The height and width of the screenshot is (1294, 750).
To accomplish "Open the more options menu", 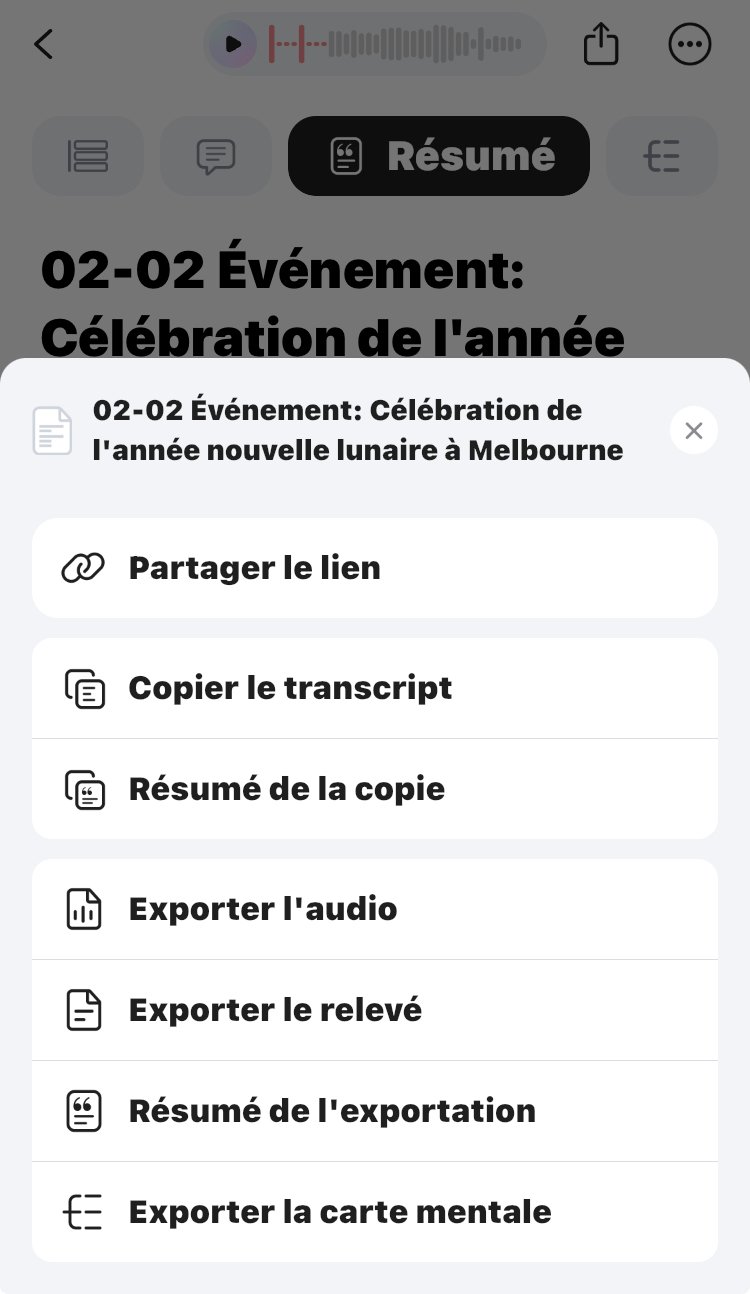I will (x=690, y=45).
